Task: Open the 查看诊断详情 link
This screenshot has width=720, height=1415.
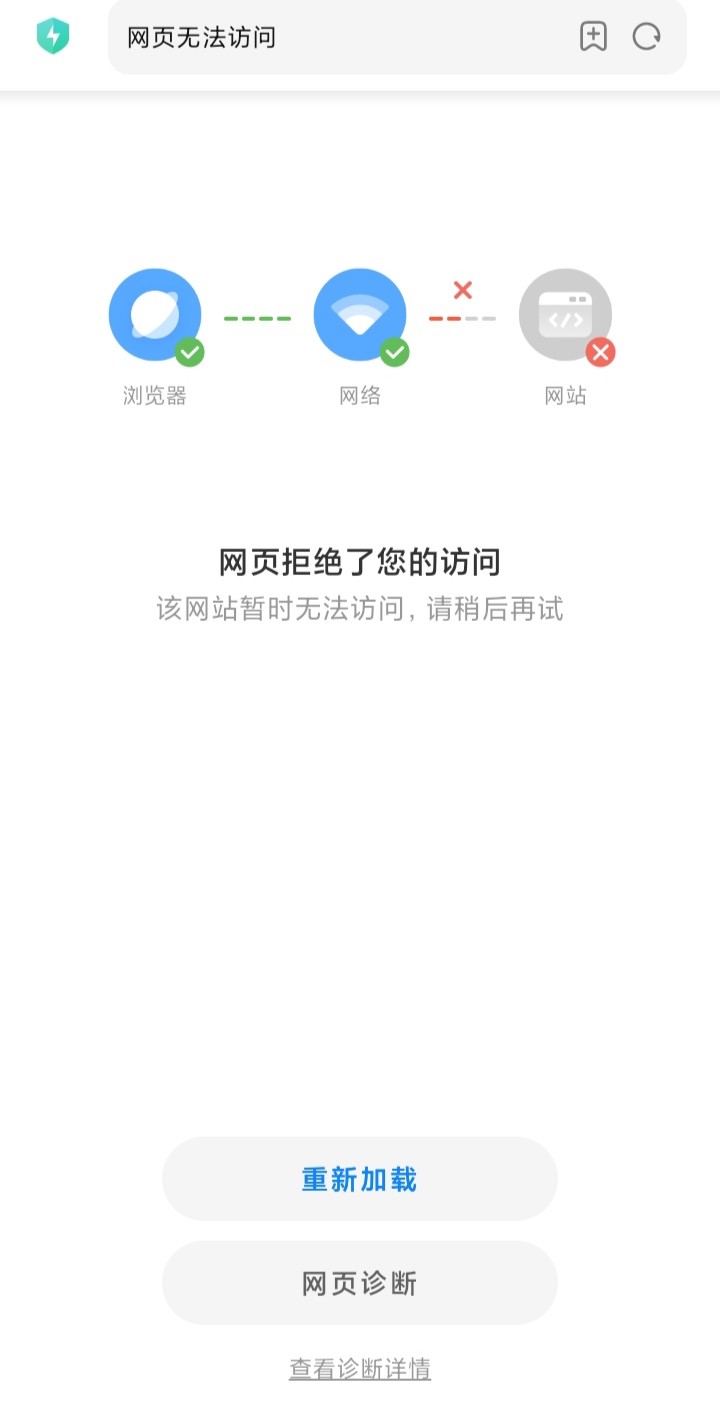Action: pyautogui.click(x=359, y=1368)
